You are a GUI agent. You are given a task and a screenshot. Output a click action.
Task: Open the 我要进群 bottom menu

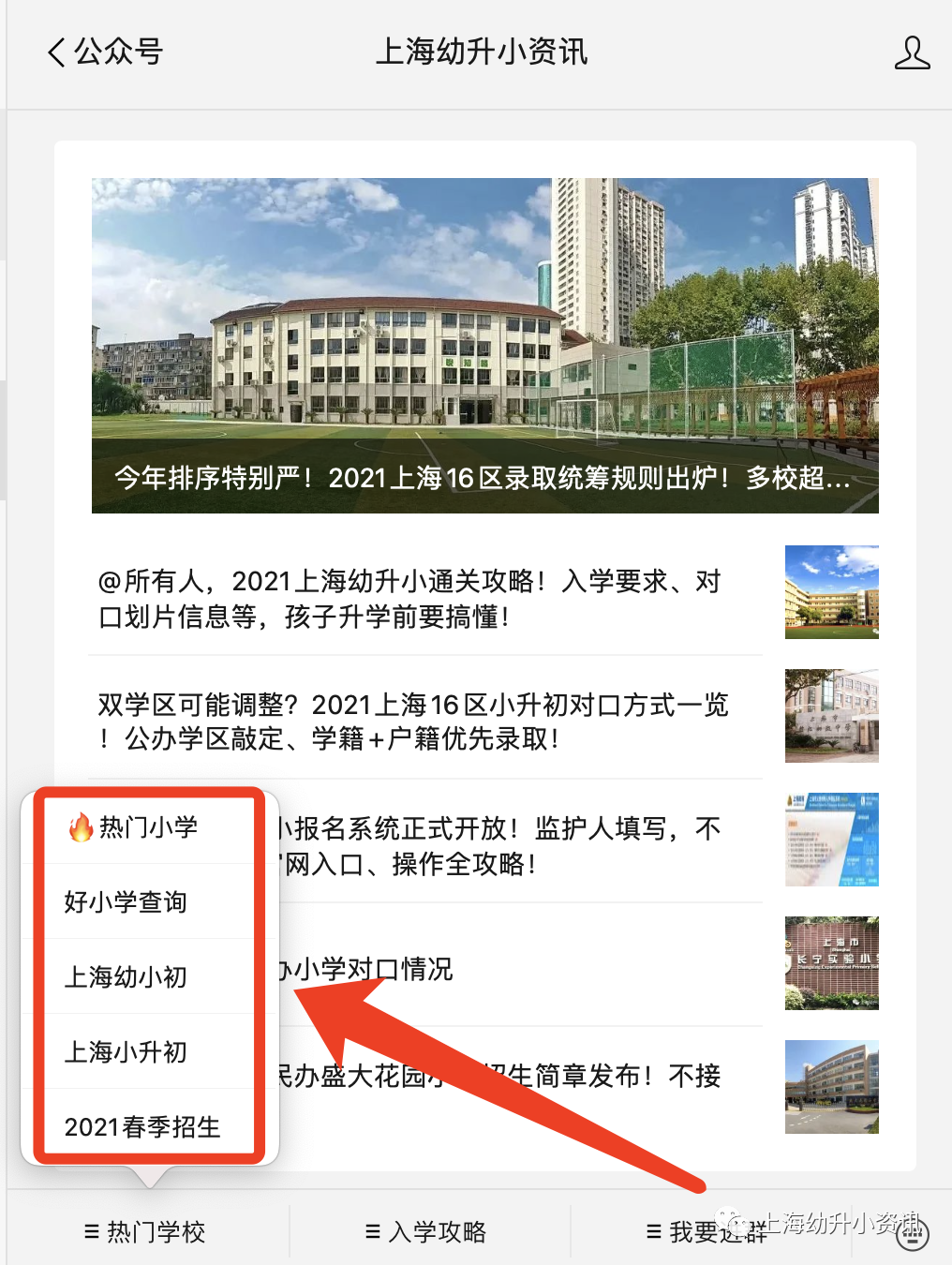pyautogui.click(x=707, y=1231)
